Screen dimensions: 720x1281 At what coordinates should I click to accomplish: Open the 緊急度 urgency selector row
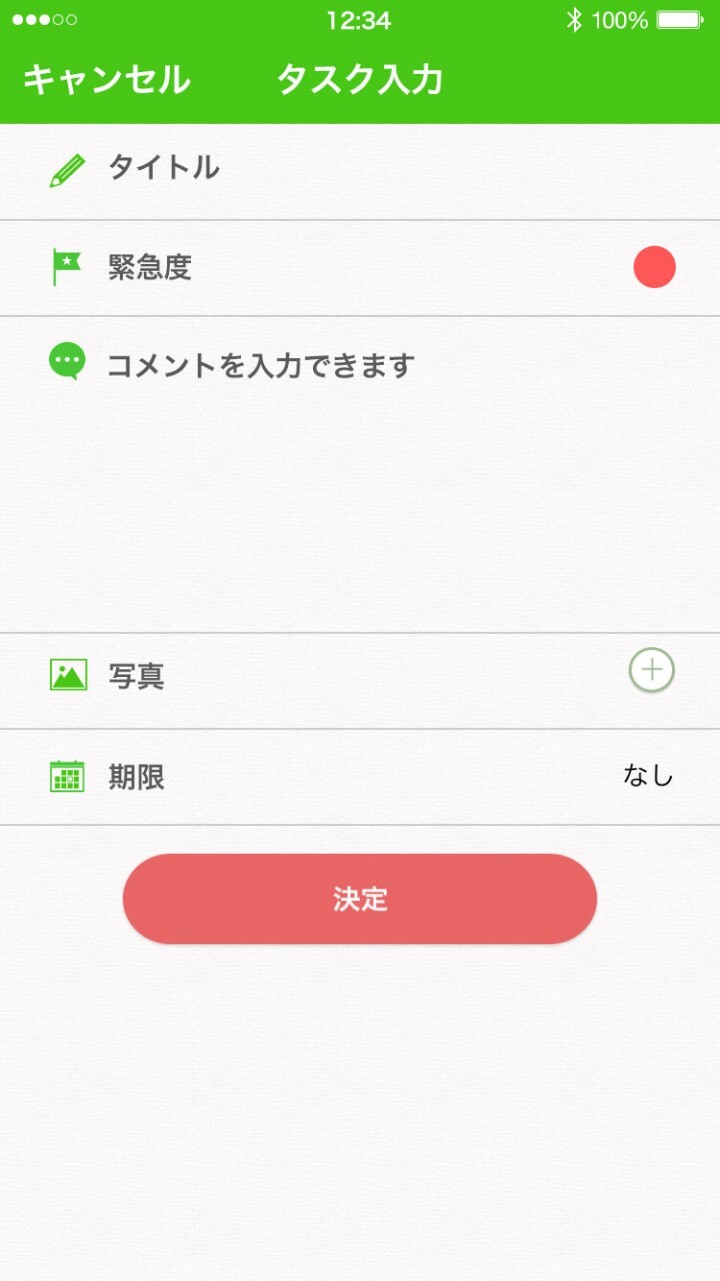pyautogui.click(x=300, y=267)
